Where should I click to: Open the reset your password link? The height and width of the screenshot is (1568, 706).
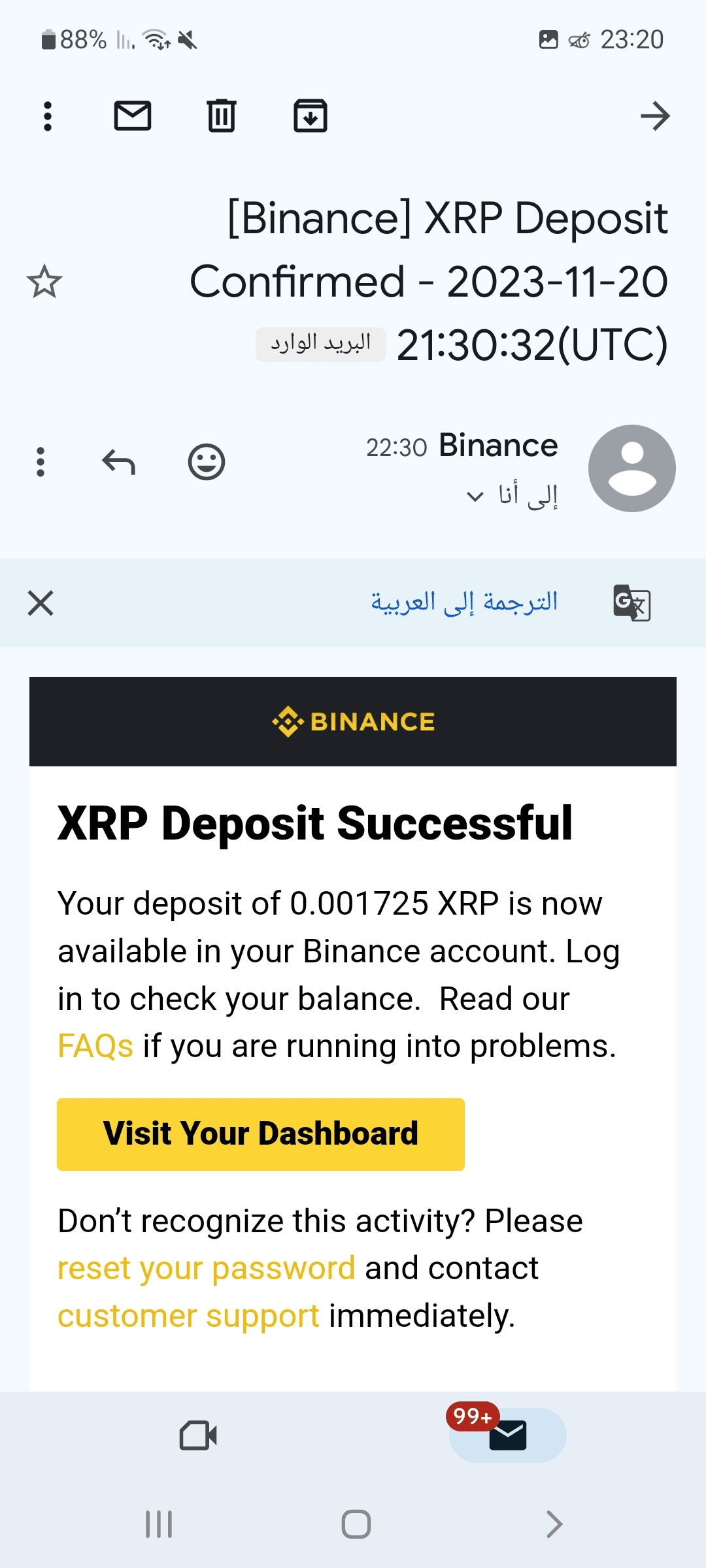[x=207, y=1269]
